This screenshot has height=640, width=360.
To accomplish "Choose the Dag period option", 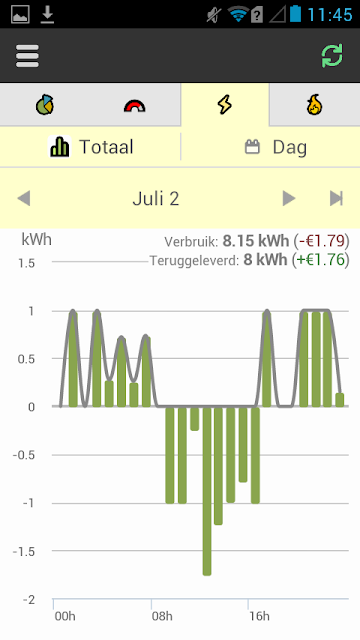I will [271, 147].
